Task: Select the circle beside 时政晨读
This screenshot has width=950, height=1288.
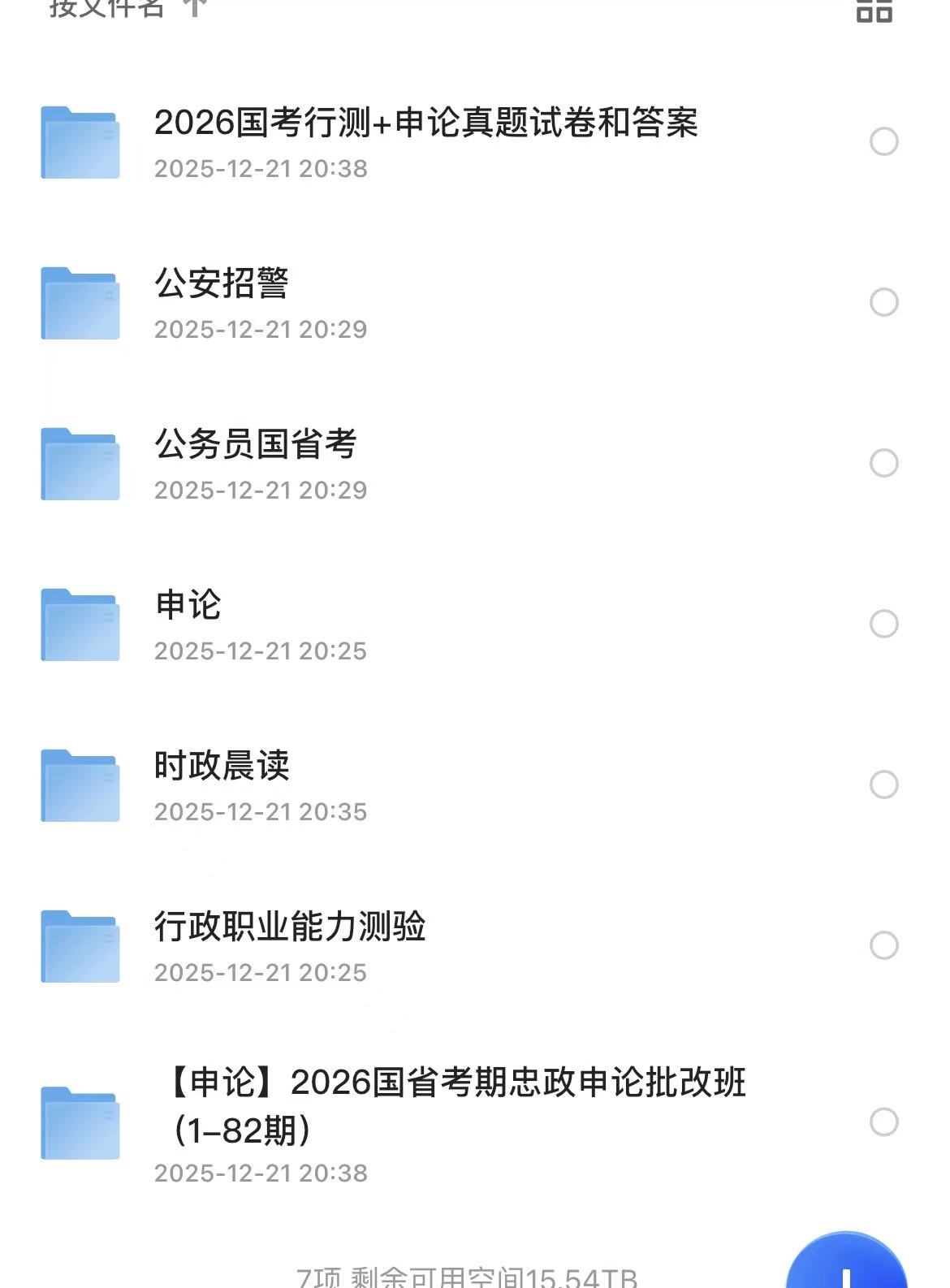Action: coord(880,784)
